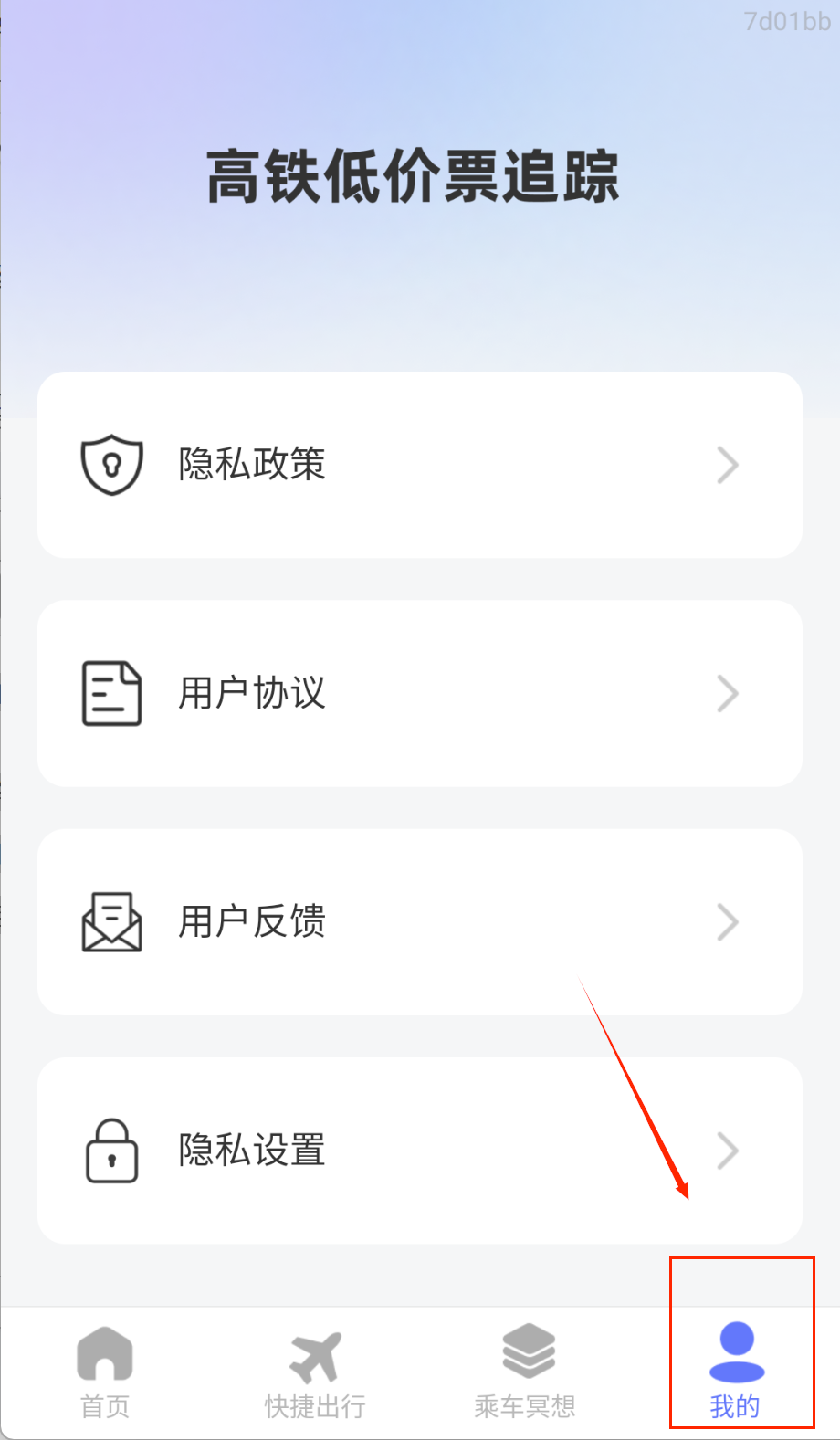Viewport: 840px width, 1440px height.
Task: Switch to the 首页 tab
Action: (105, 1372)
